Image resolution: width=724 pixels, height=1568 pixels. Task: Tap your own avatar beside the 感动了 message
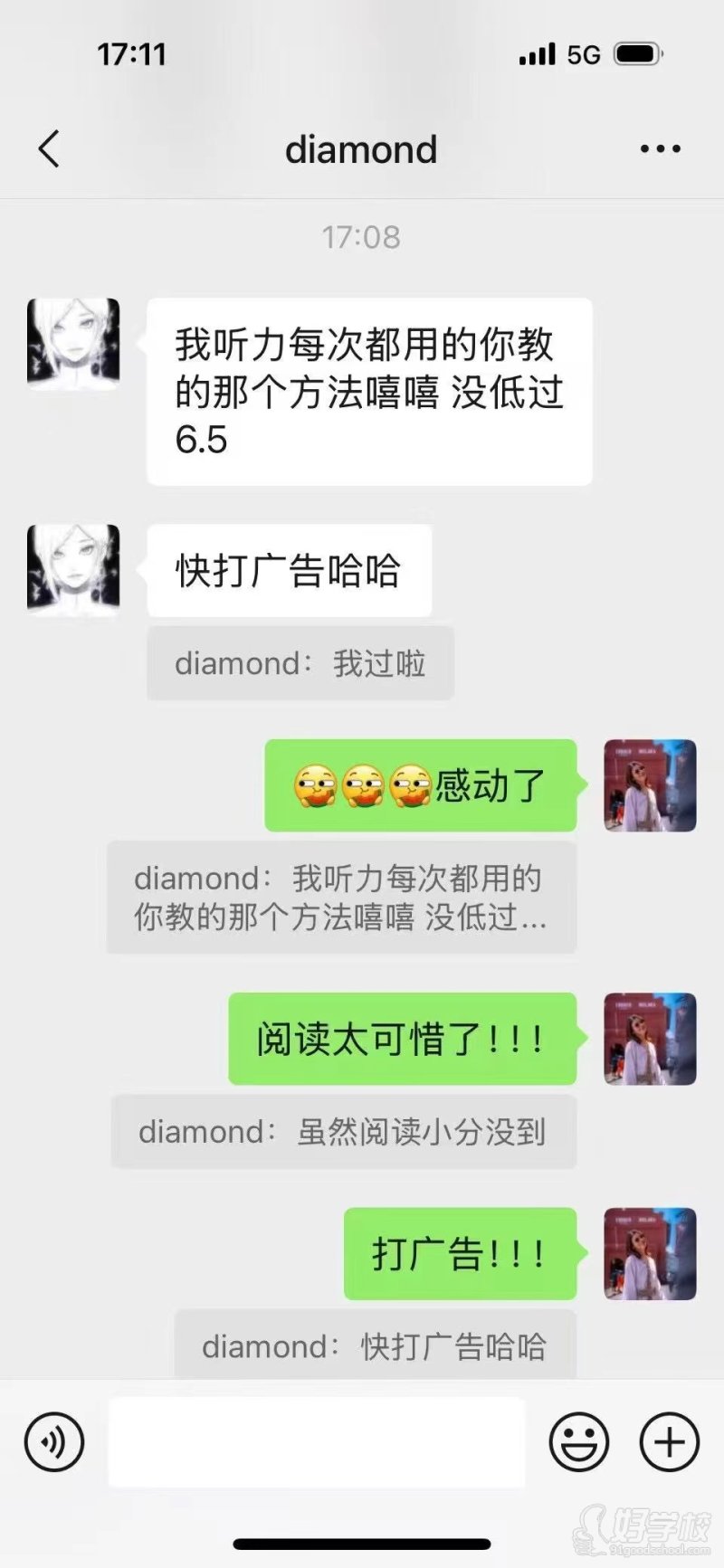coord(650,786)
